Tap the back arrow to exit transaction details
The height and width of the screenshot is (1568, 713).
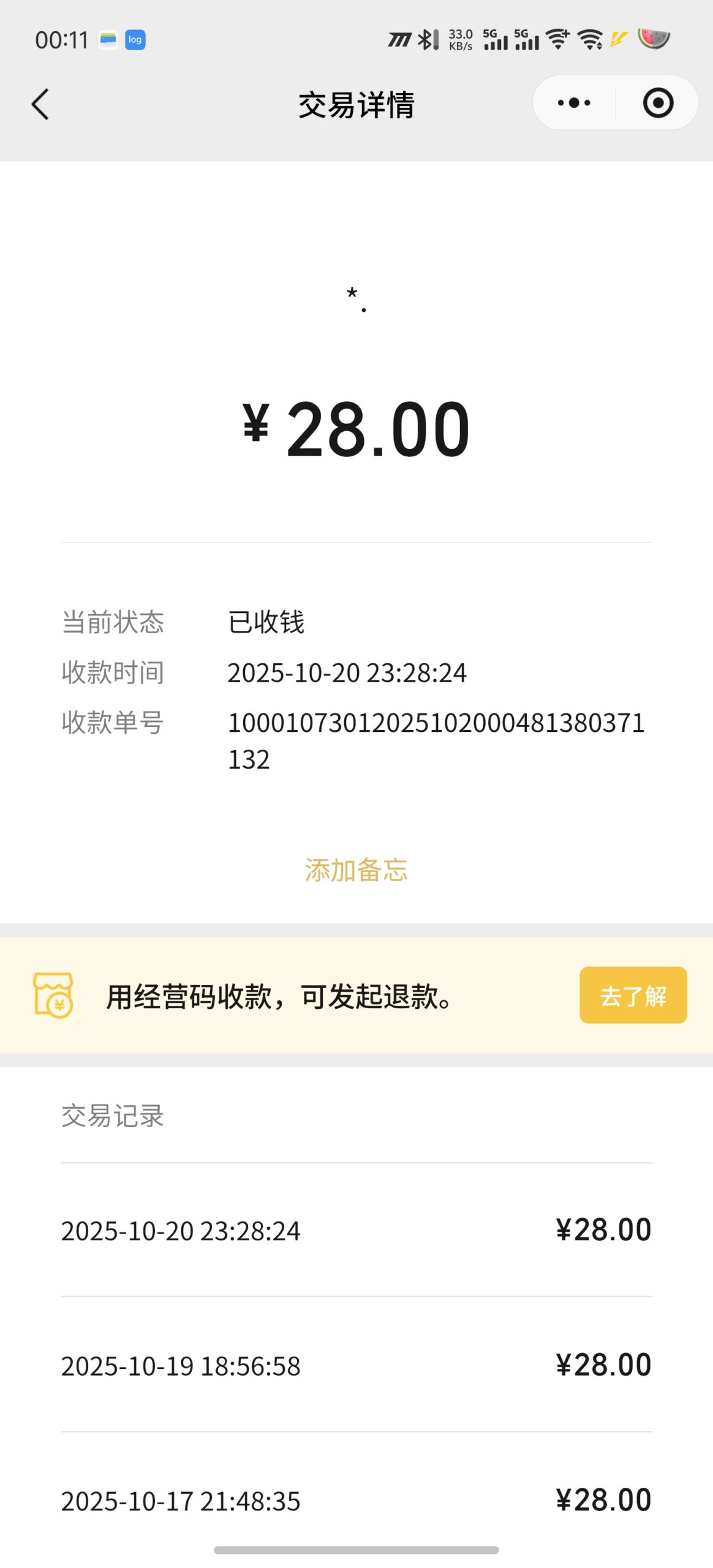tap(39, 104)
